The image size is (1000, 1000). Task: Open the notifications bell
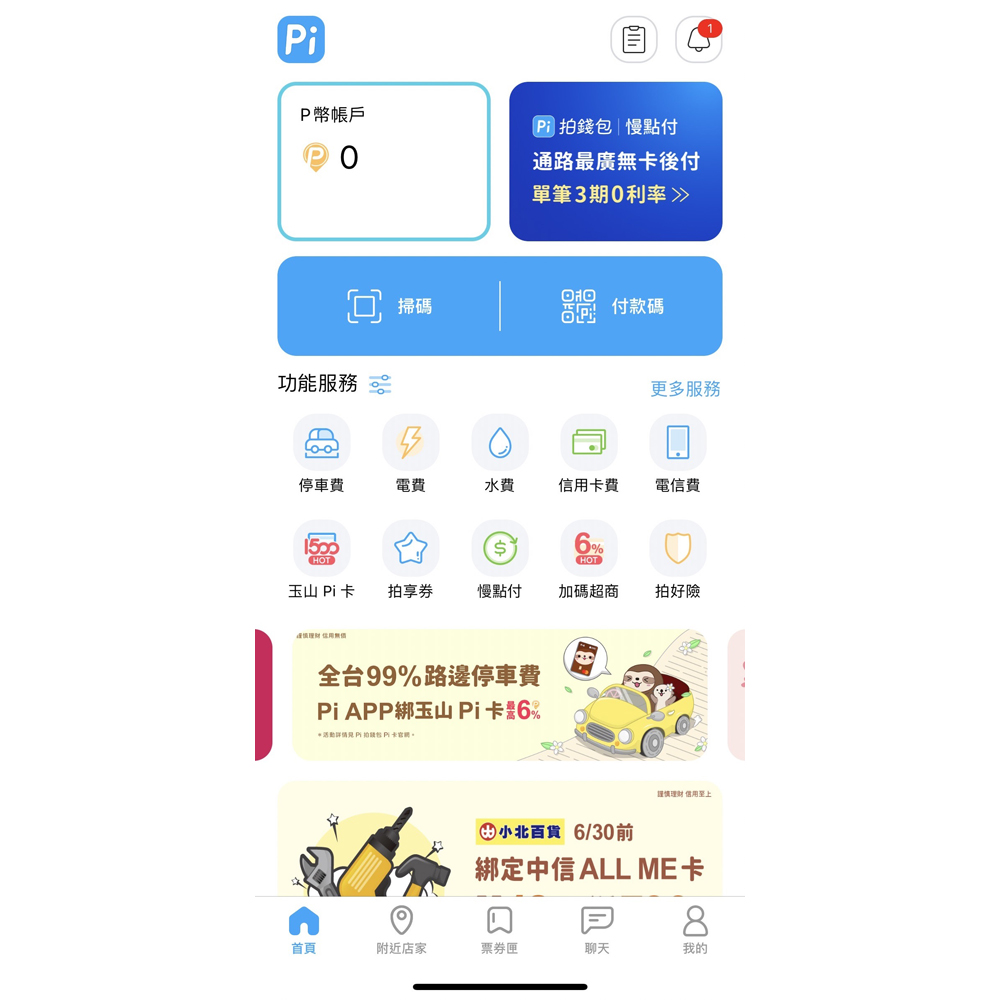[698, 40]
